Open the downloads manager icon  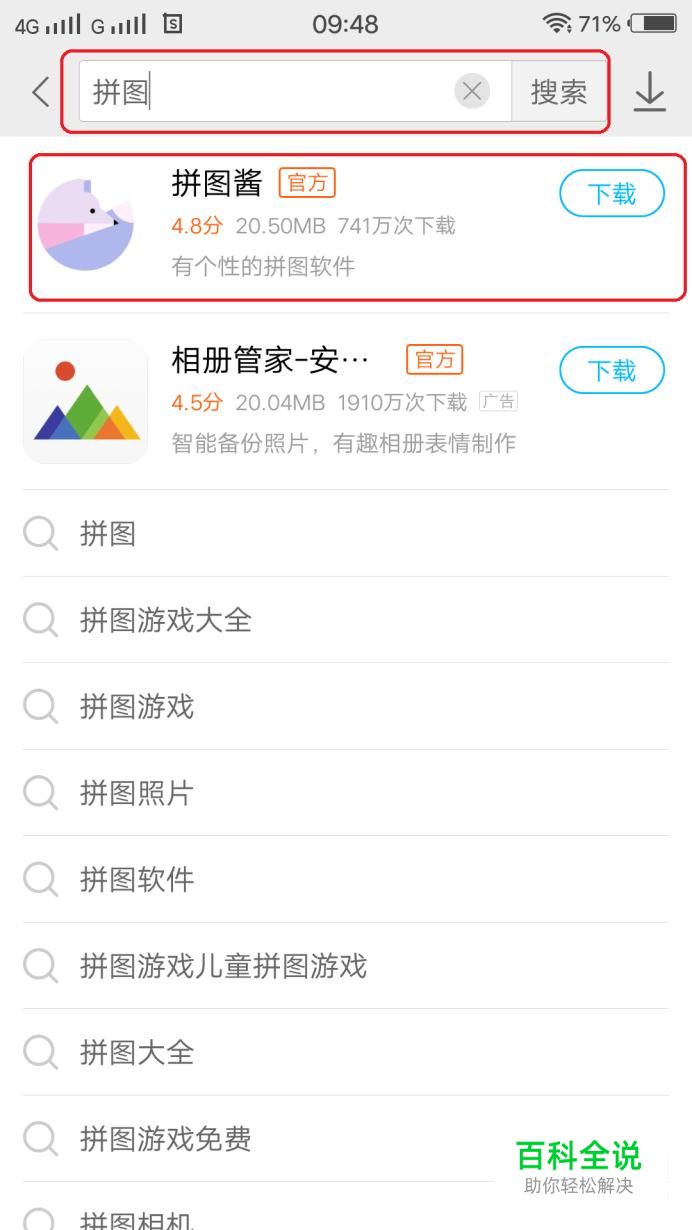click(x=650, y=92)
